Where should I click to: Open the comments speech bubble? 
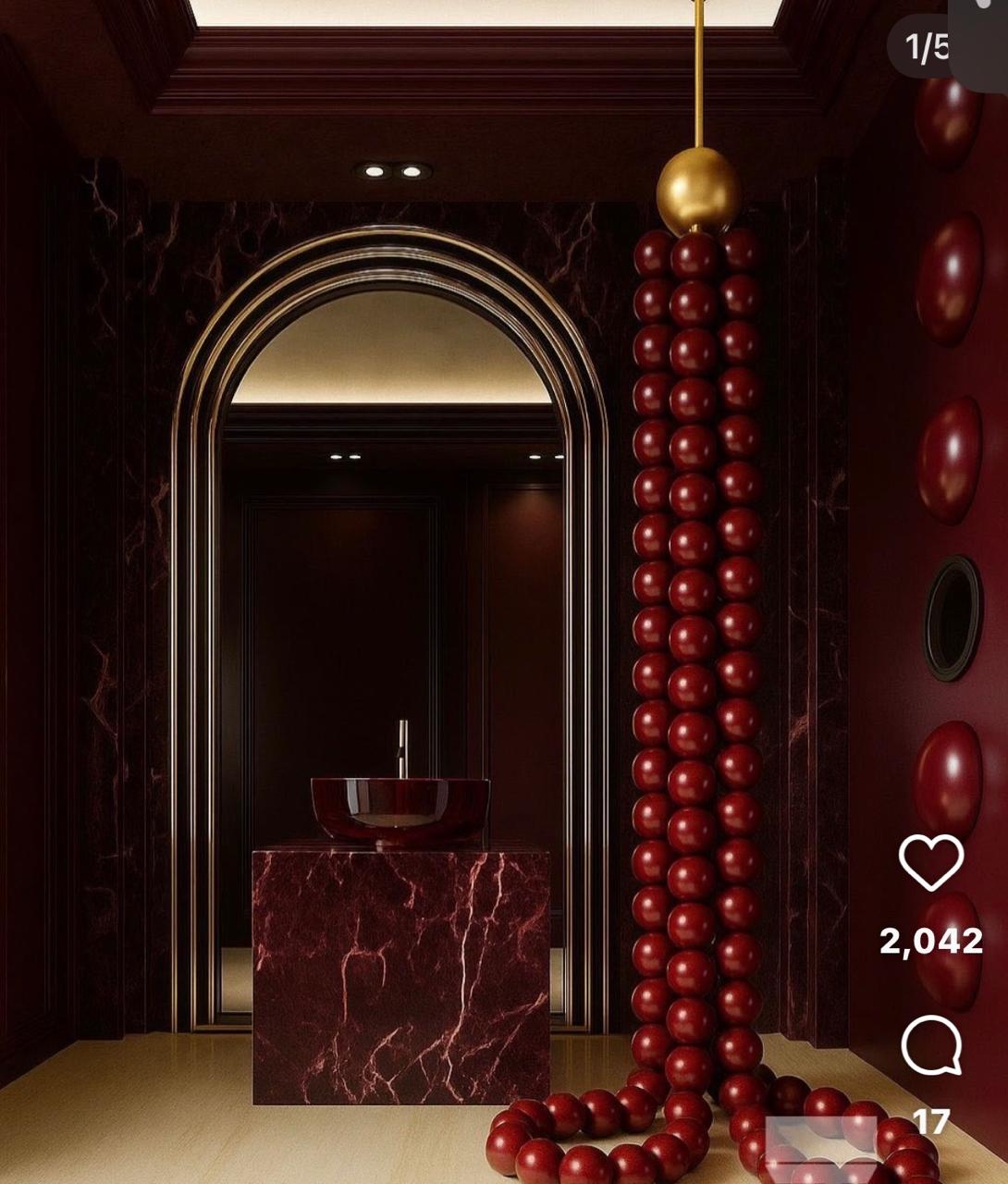pos(931,1045)
